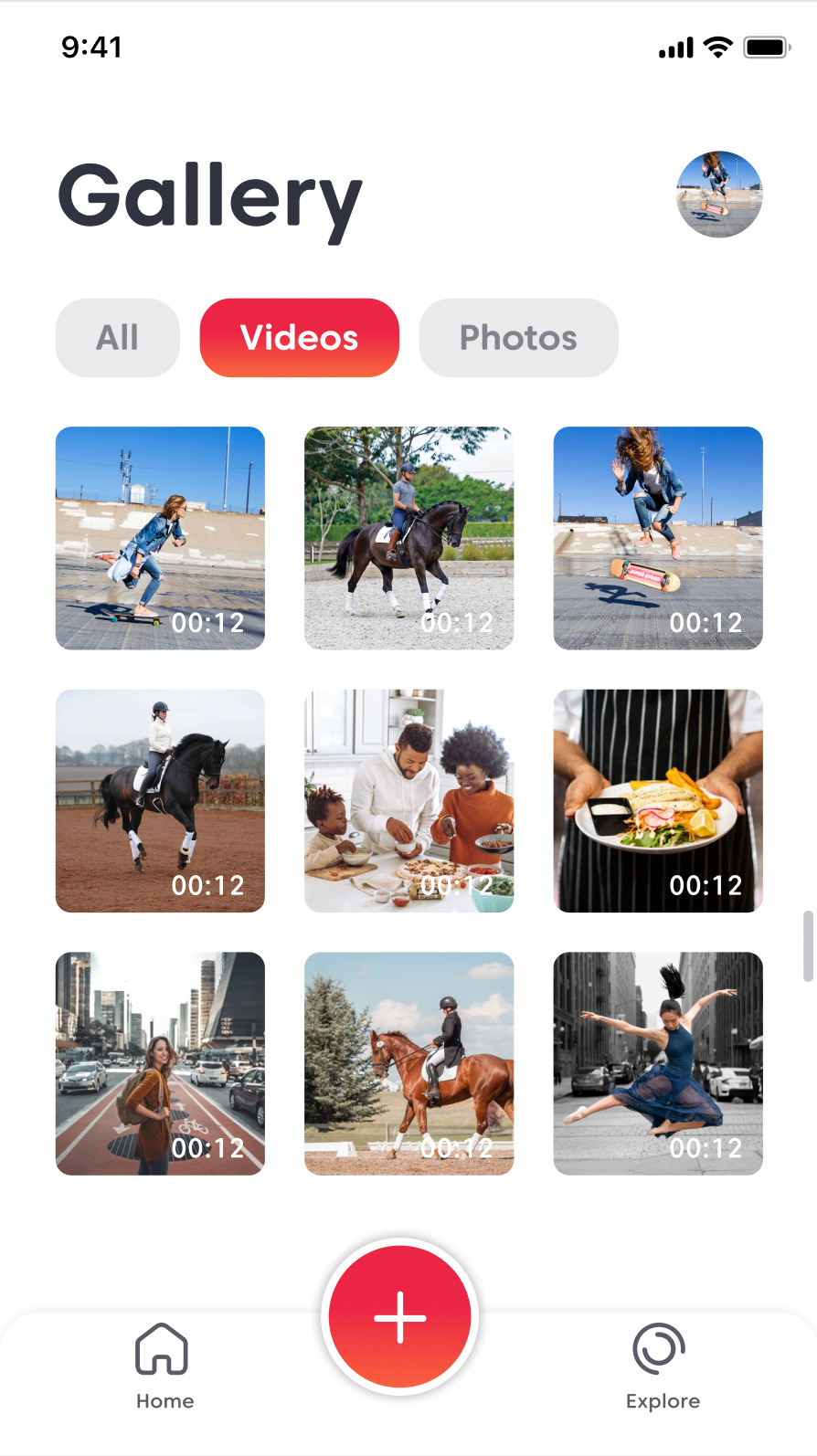Open the skateboarder crouching video
817x1456 pixels.
tap(160, 538)
